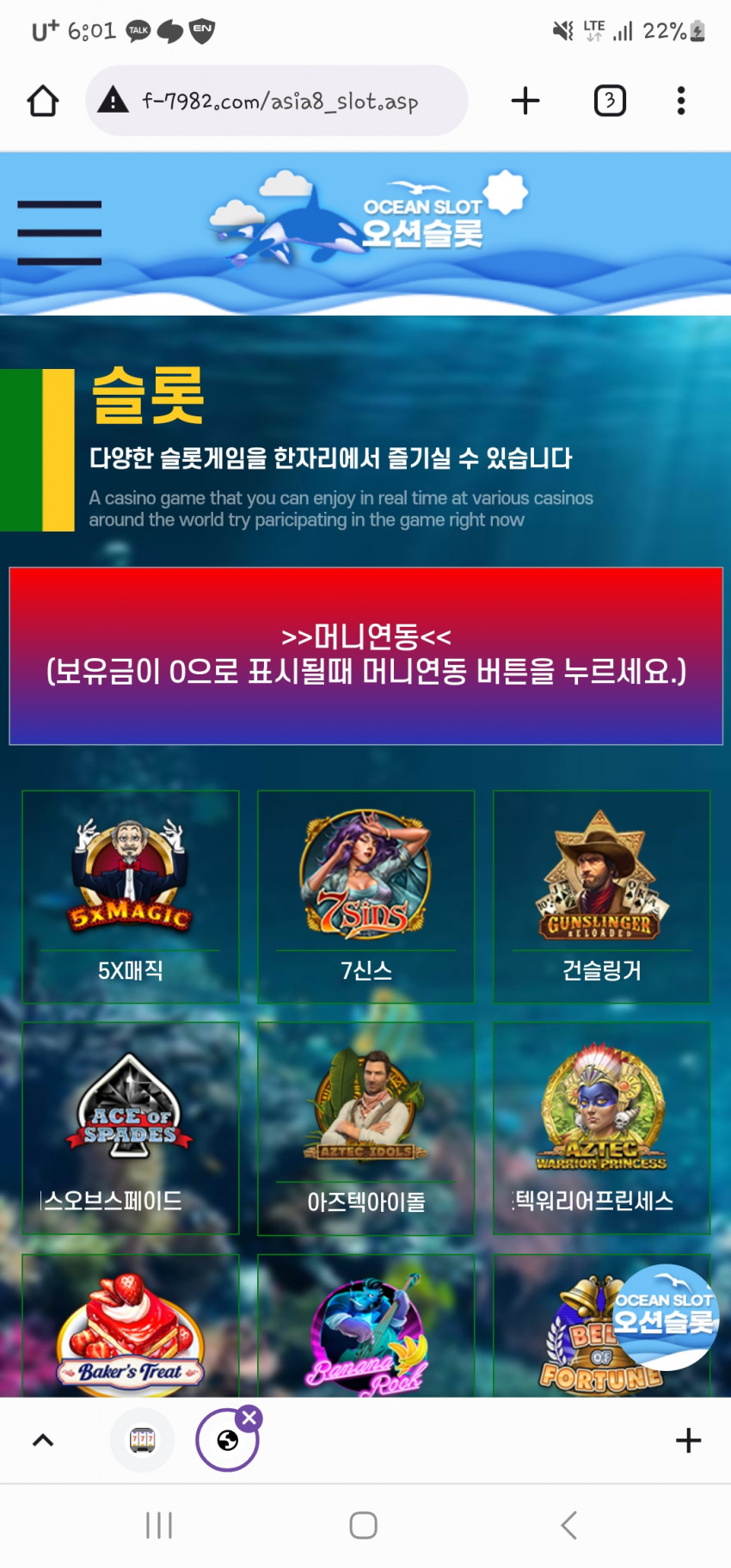Open the Banana Rock slot game
This screenshot has width=731, height=1568.
pos(365,1329)
